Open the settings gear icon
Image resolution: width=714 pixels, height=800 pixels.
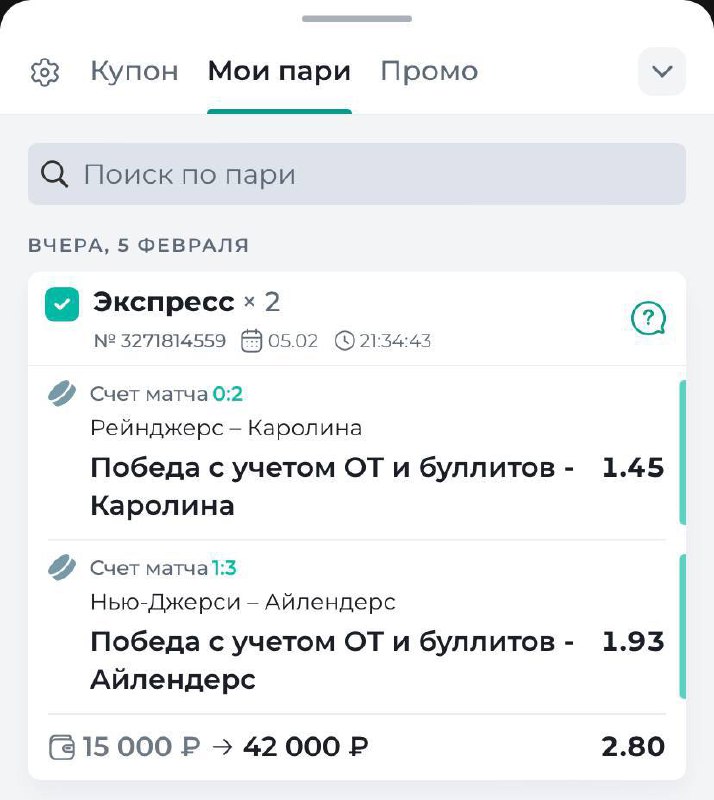45,72
